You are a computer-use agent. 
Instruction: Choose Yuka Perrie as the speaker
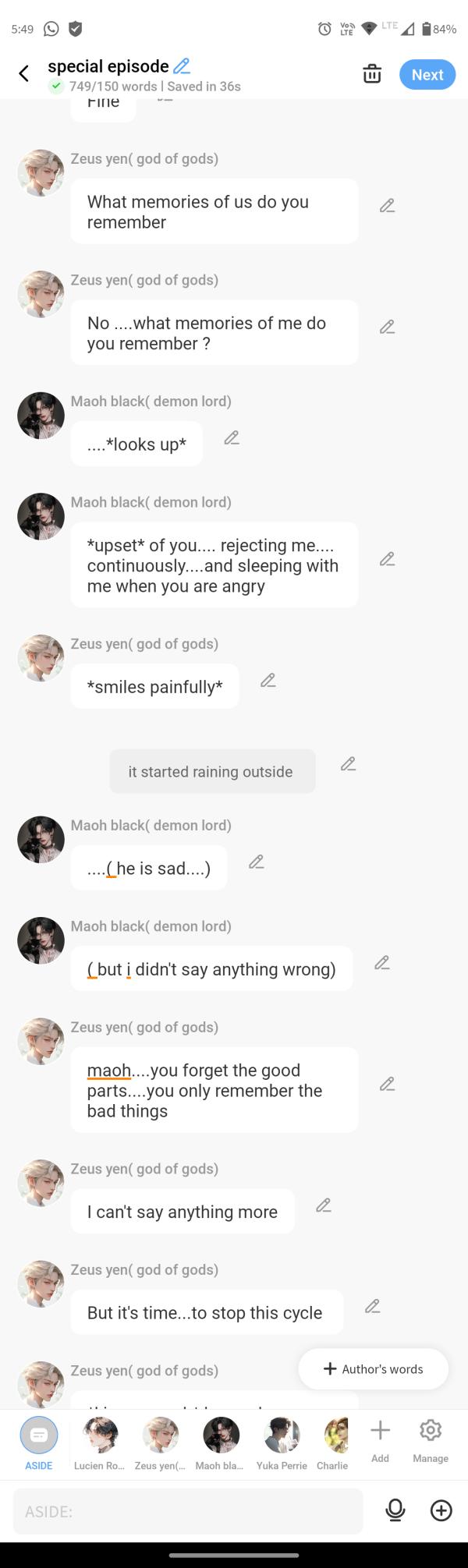click(282, 1442)
